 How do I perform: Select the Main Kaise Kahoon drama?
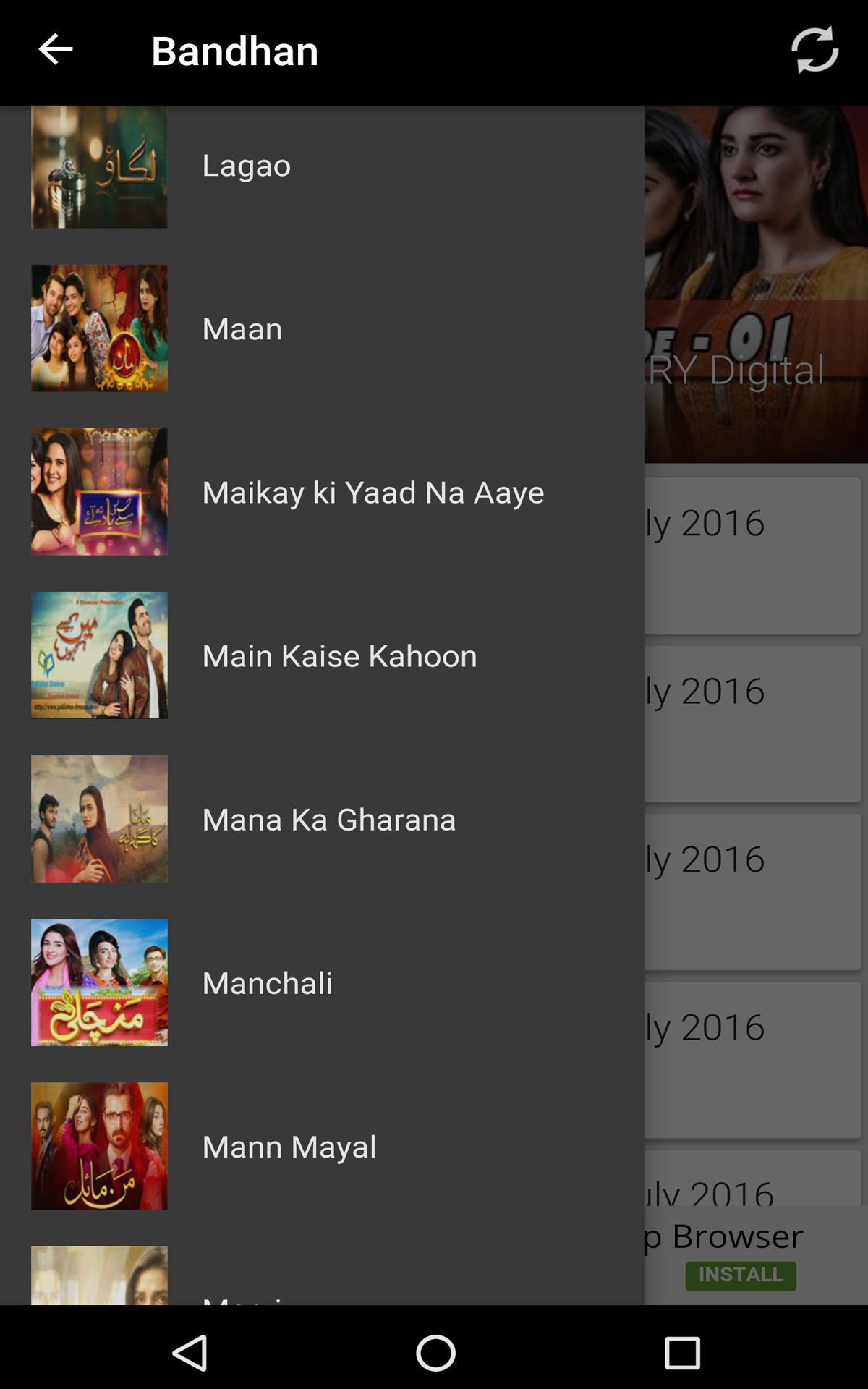[x=339, y=655]
